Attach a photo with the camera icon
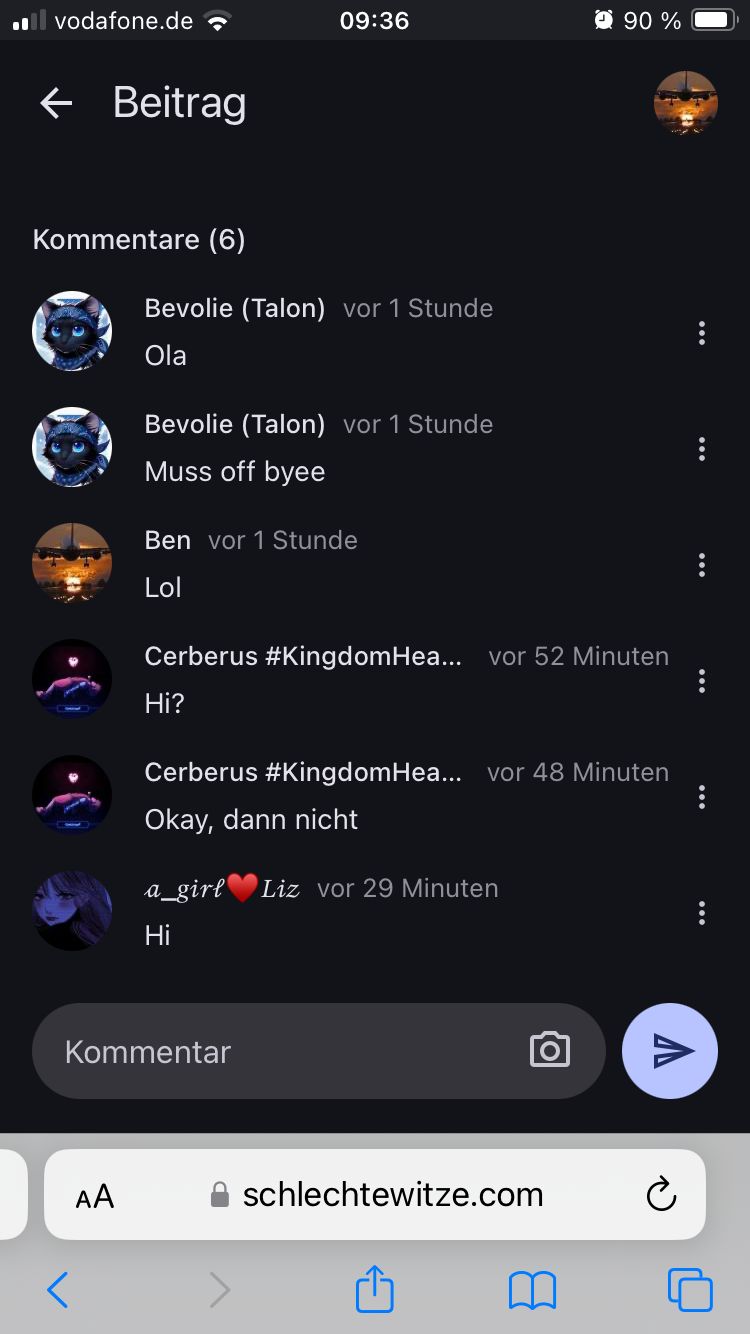This screenshot has width=750, height=1334. tap(549, 1050)
